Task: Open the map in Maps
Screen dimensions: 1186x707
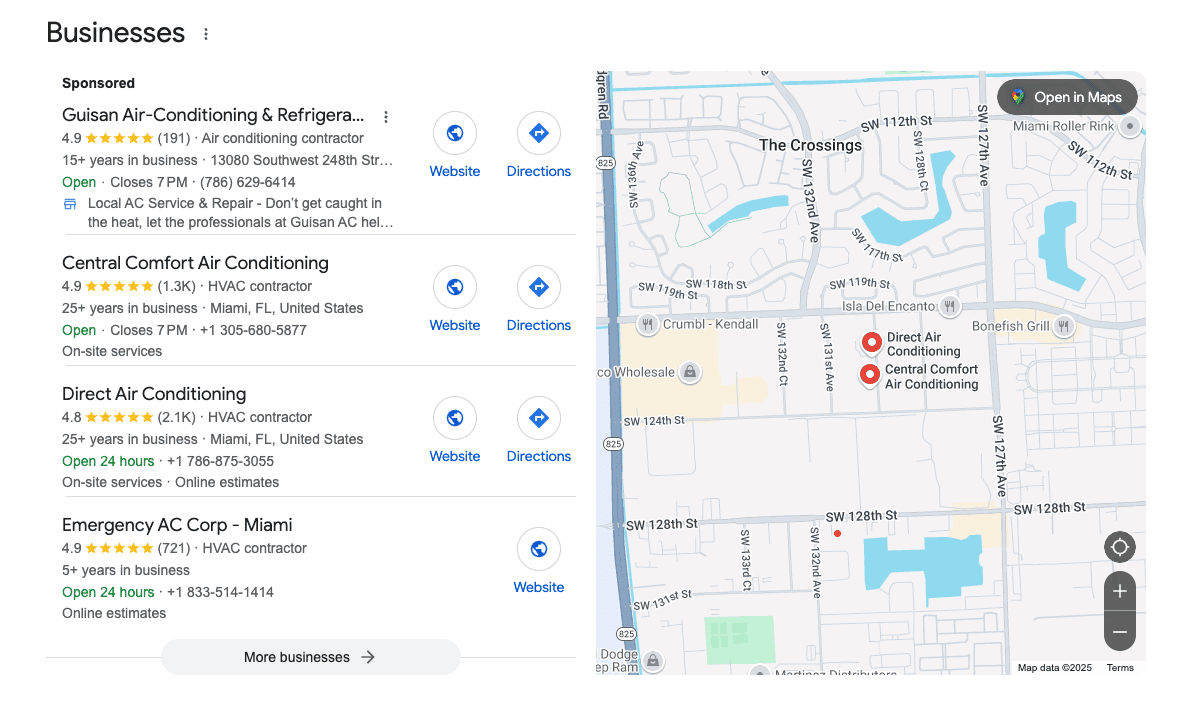Action: 1067,97
